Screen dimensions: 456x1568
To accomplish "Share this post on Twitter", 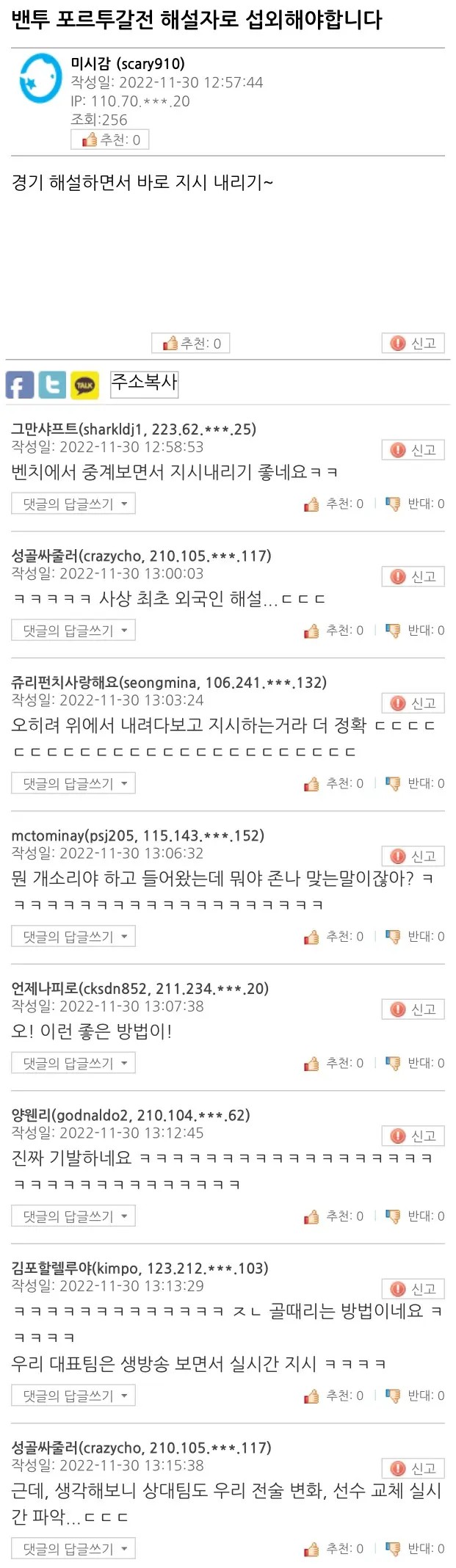I will [52, 385].
